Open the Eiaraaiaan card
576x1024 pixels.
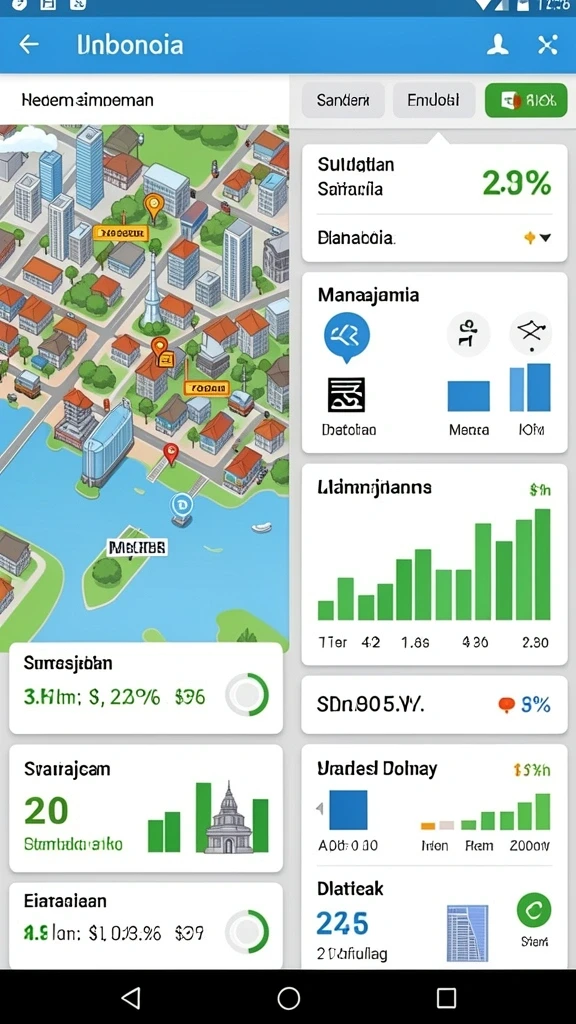click(x=146, y=926)
